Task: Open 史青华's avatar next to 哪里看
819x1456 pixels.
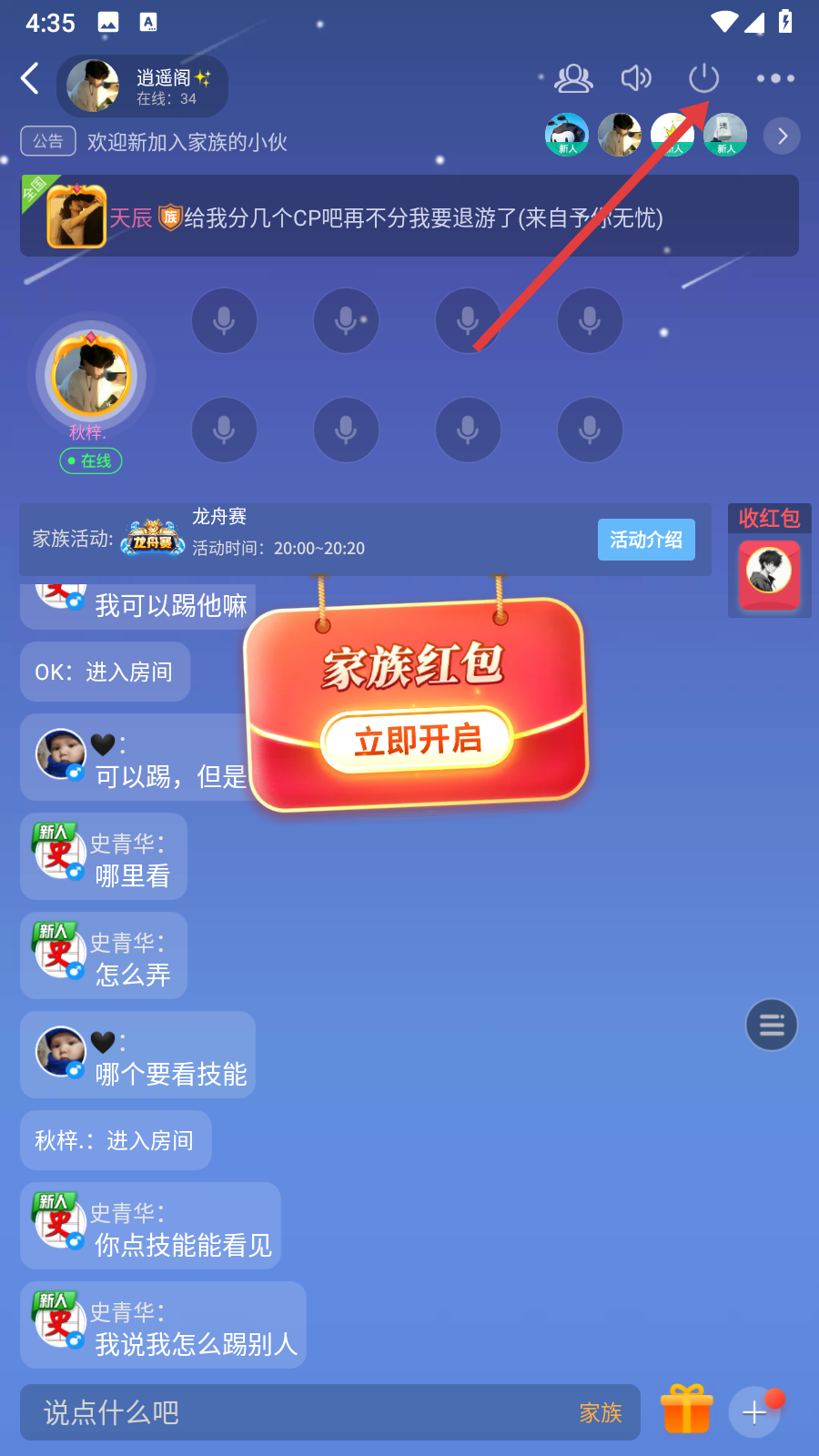Action: click(x=60, y=853)
